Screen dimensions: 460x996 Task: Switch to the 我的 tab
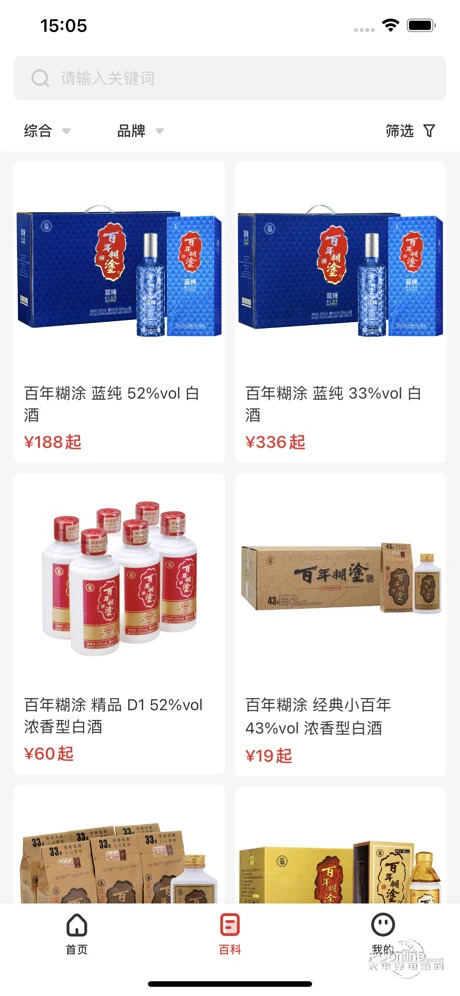point(383,934)
